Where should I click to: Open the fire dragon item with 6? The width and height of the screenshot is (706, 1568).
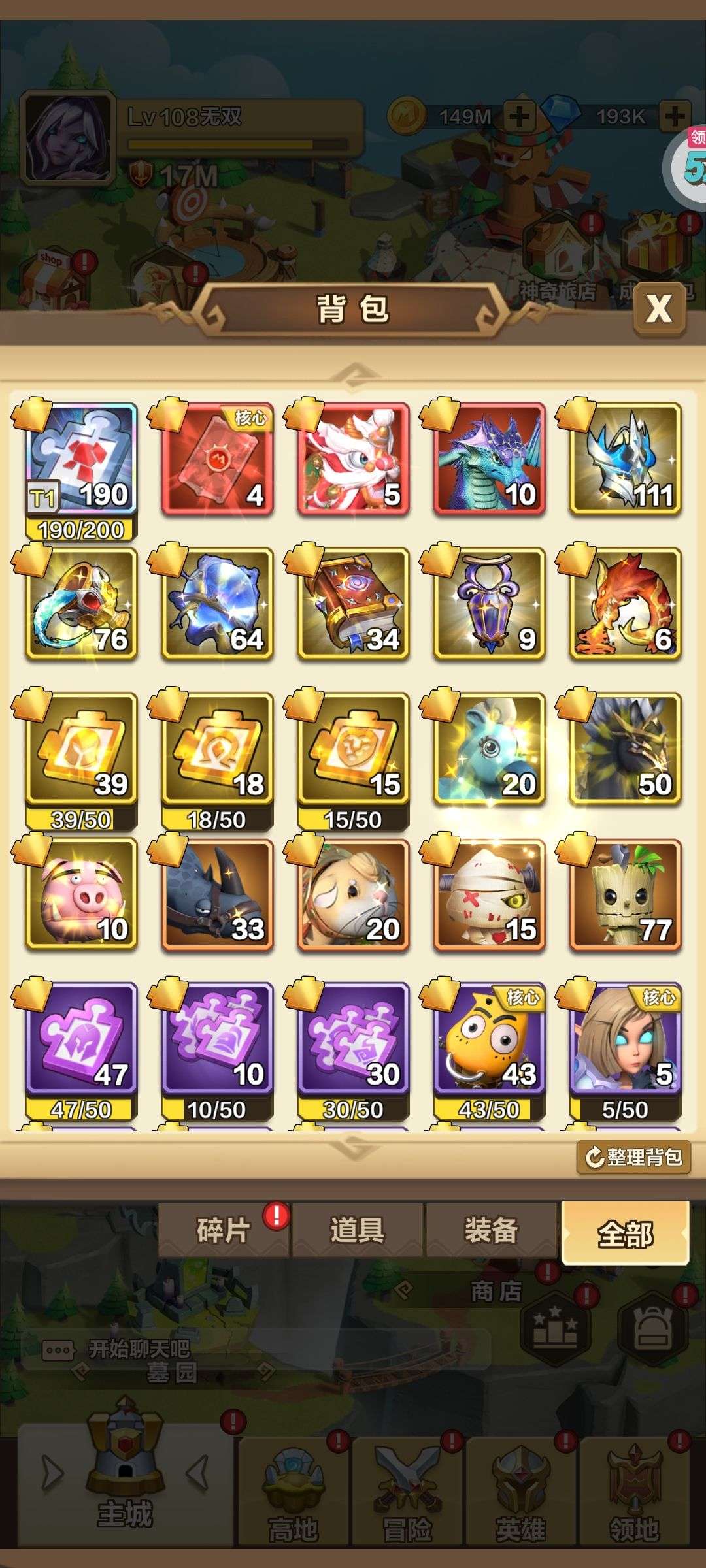625,604
